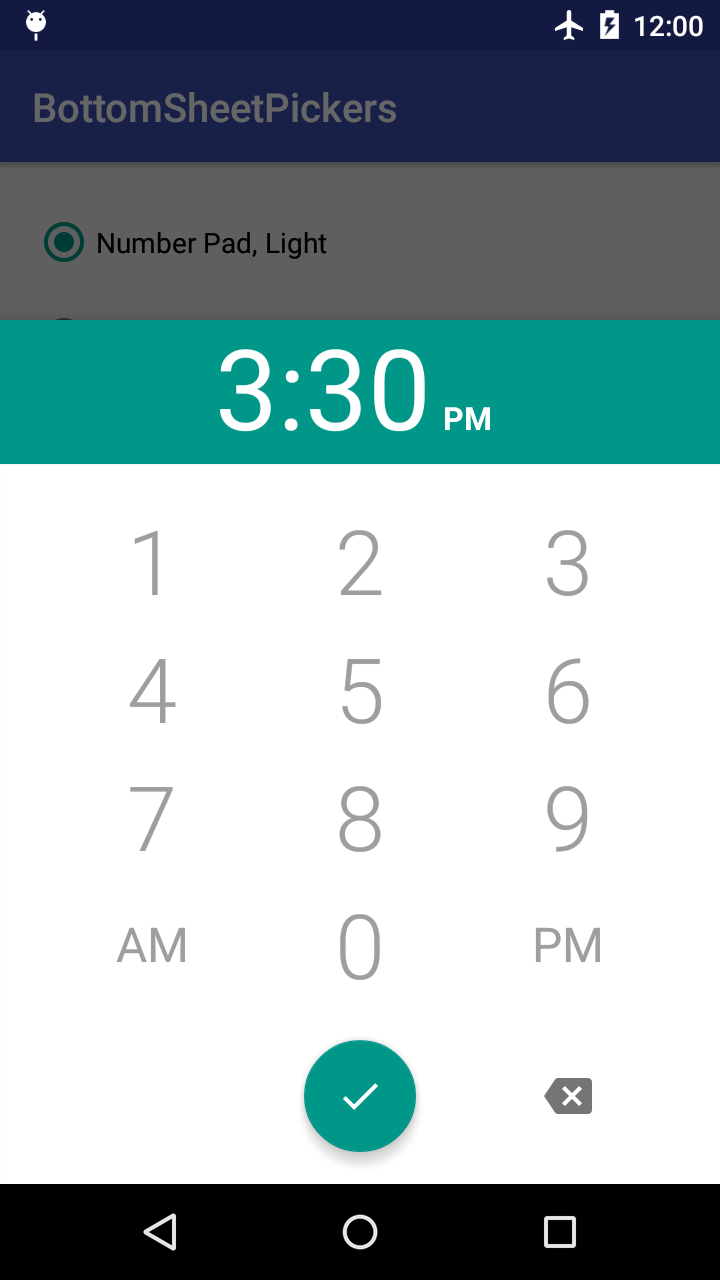Viewport: 720px width, 1280px height.
Task: Tap digit 1 on the number pad
Action: click(152, 563)
